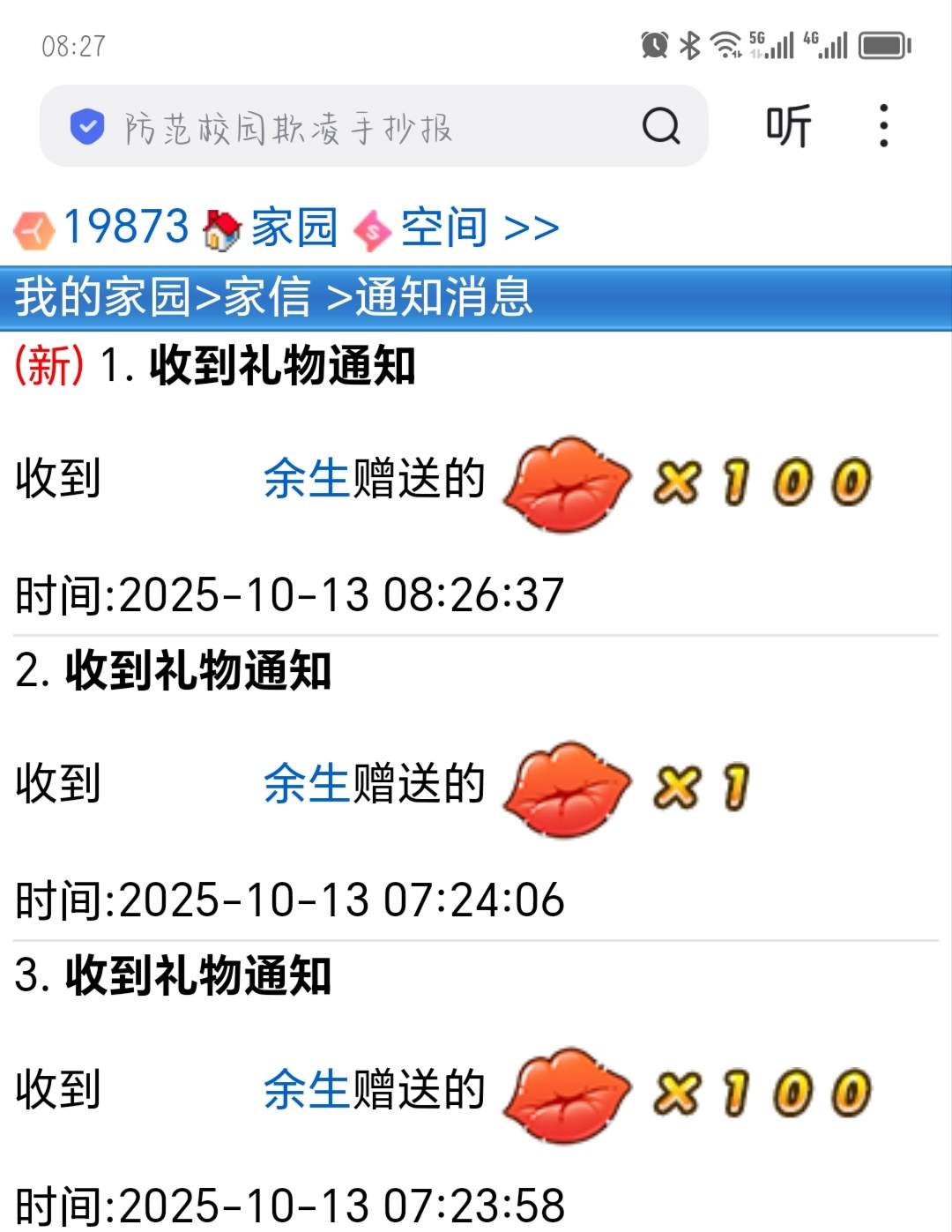Open the three-dot overflow menu
The image size is (952, 1232).
pos(883,126)
